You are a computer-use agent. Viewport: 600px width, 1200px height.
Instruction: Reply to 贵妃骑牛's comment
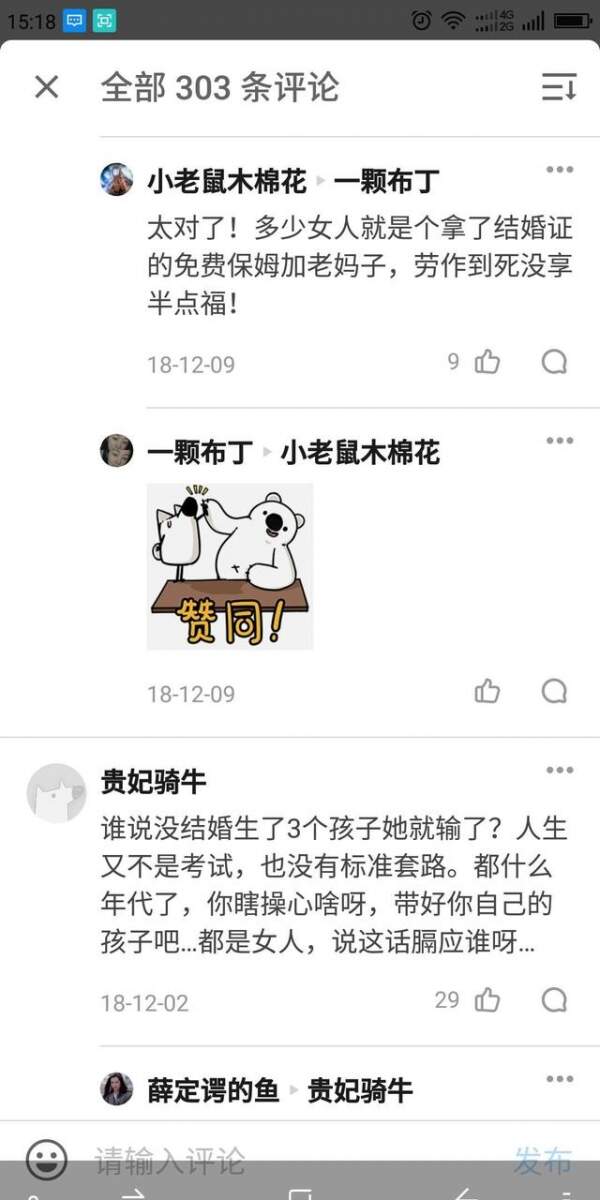coord(554,999)
